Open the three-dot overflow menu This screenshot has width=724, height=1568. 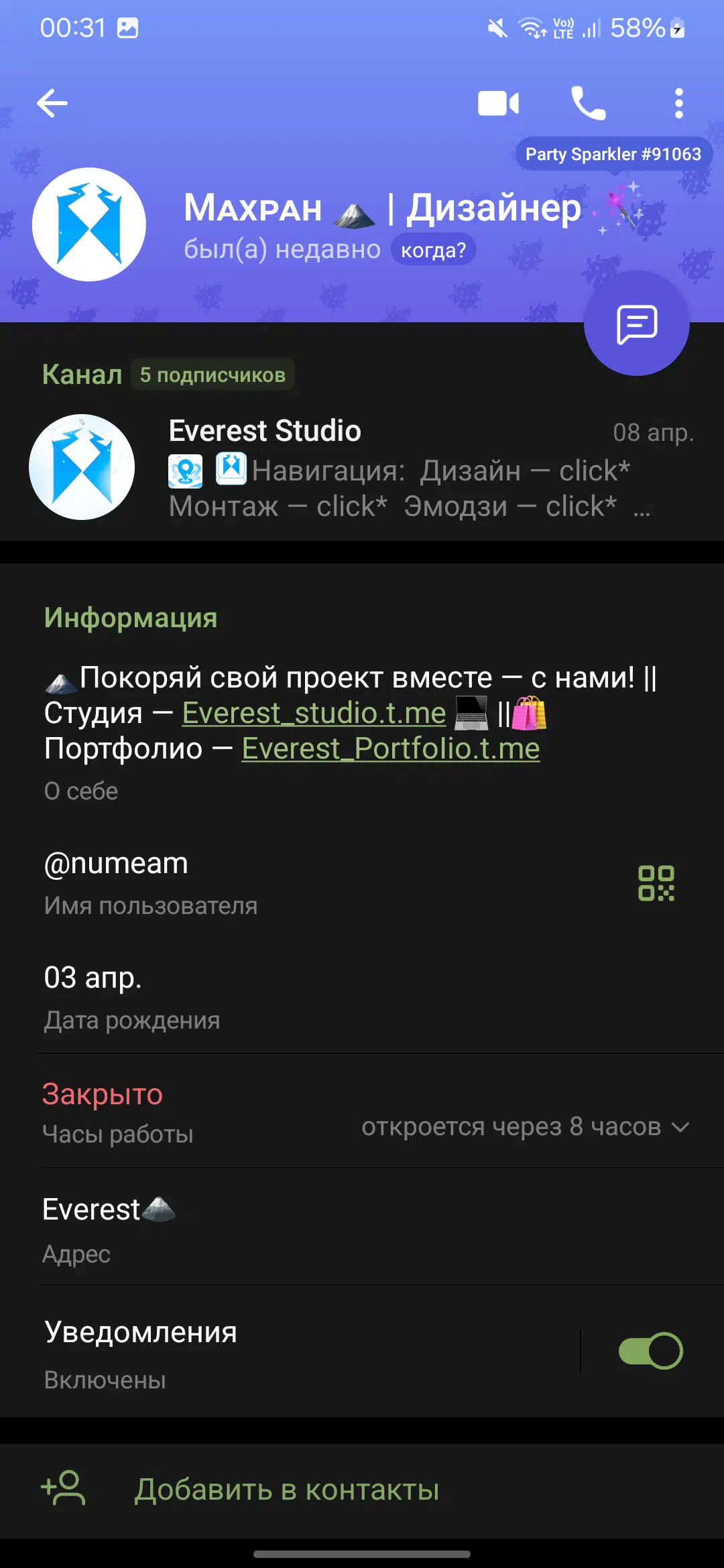pyautogui.click(x=678, y=103)
